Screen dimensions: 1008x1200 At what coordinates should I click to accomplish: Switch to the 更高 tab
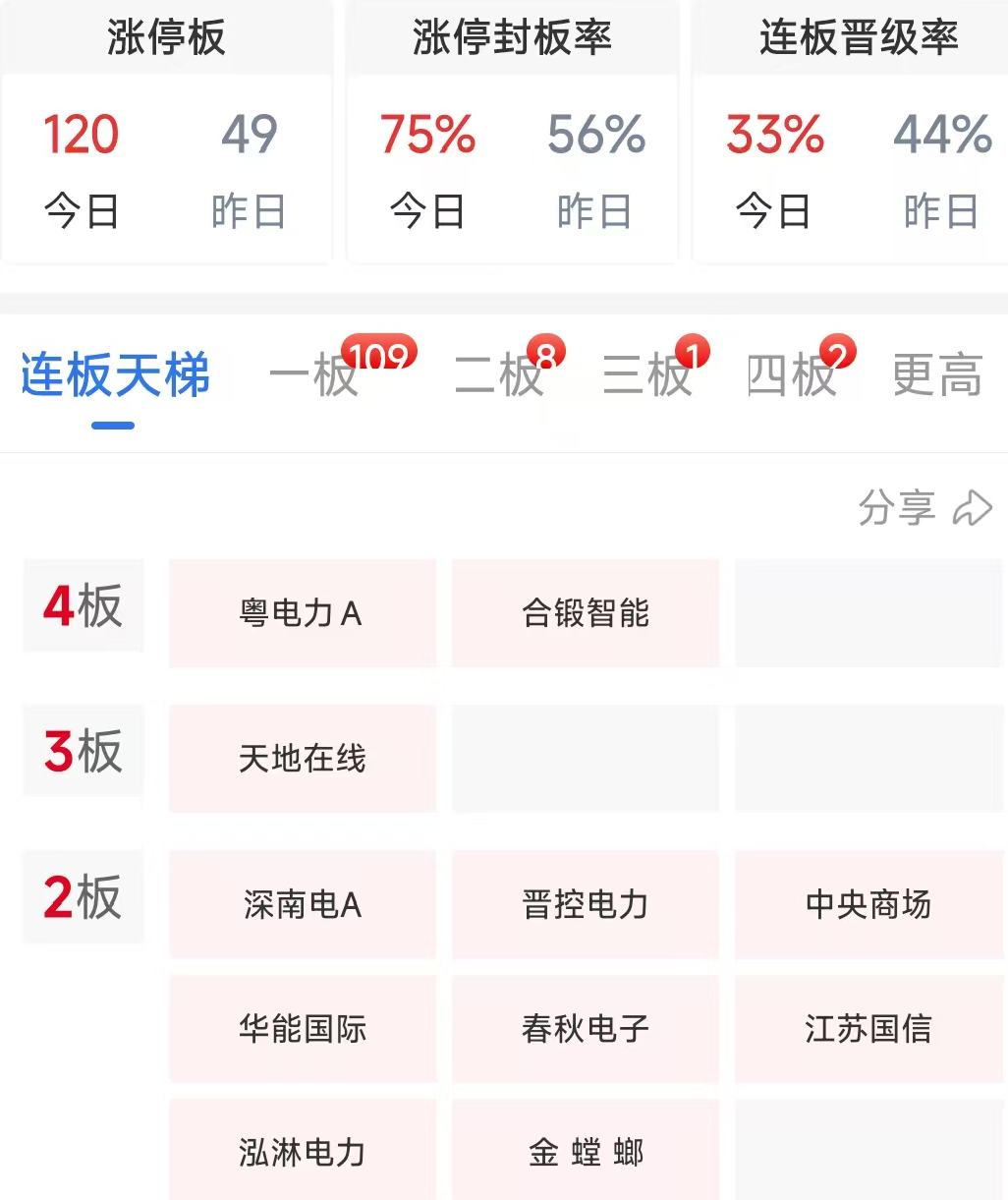(937, 376)
